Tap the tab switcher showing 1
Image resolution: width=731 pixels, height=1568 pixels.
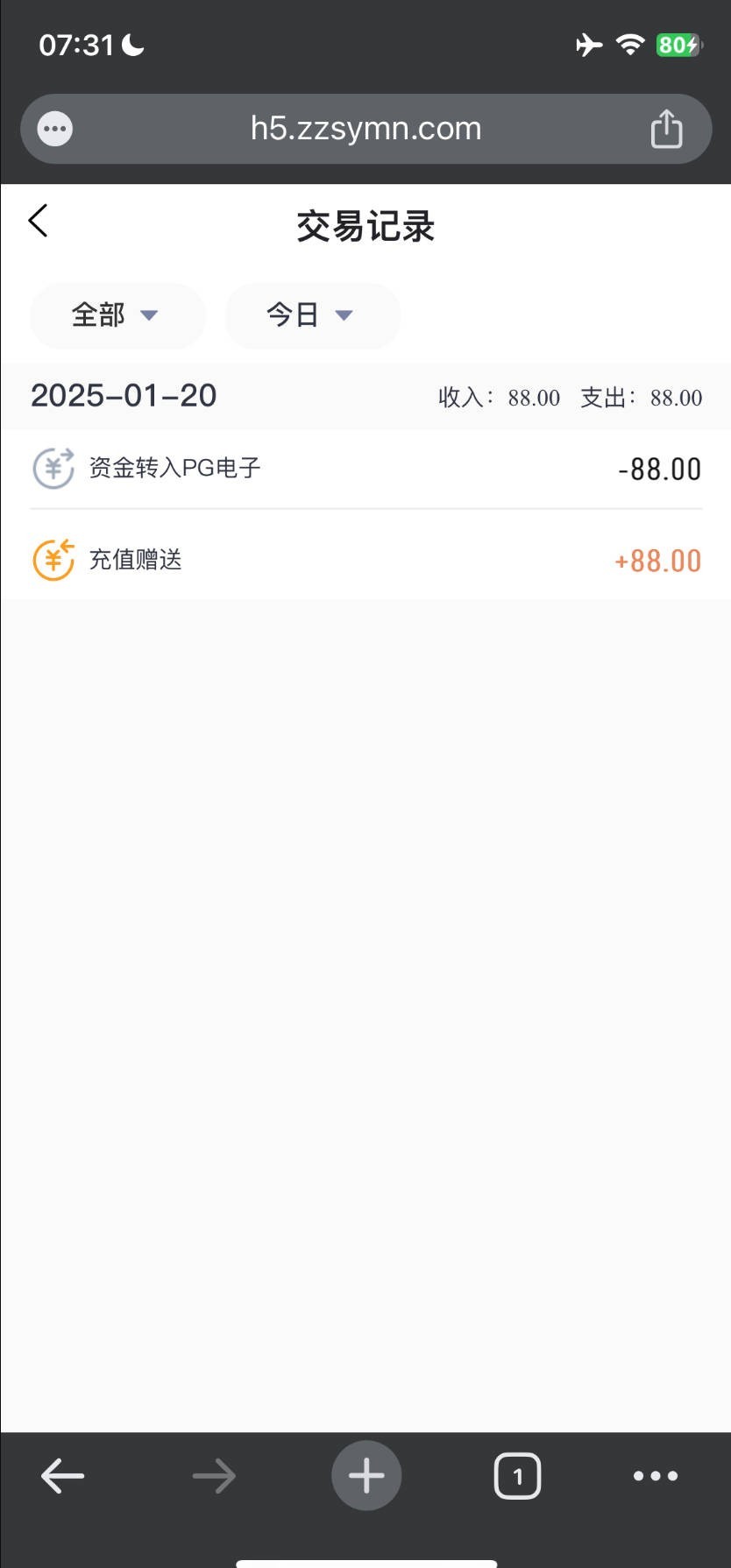(x=517, y=1475)
